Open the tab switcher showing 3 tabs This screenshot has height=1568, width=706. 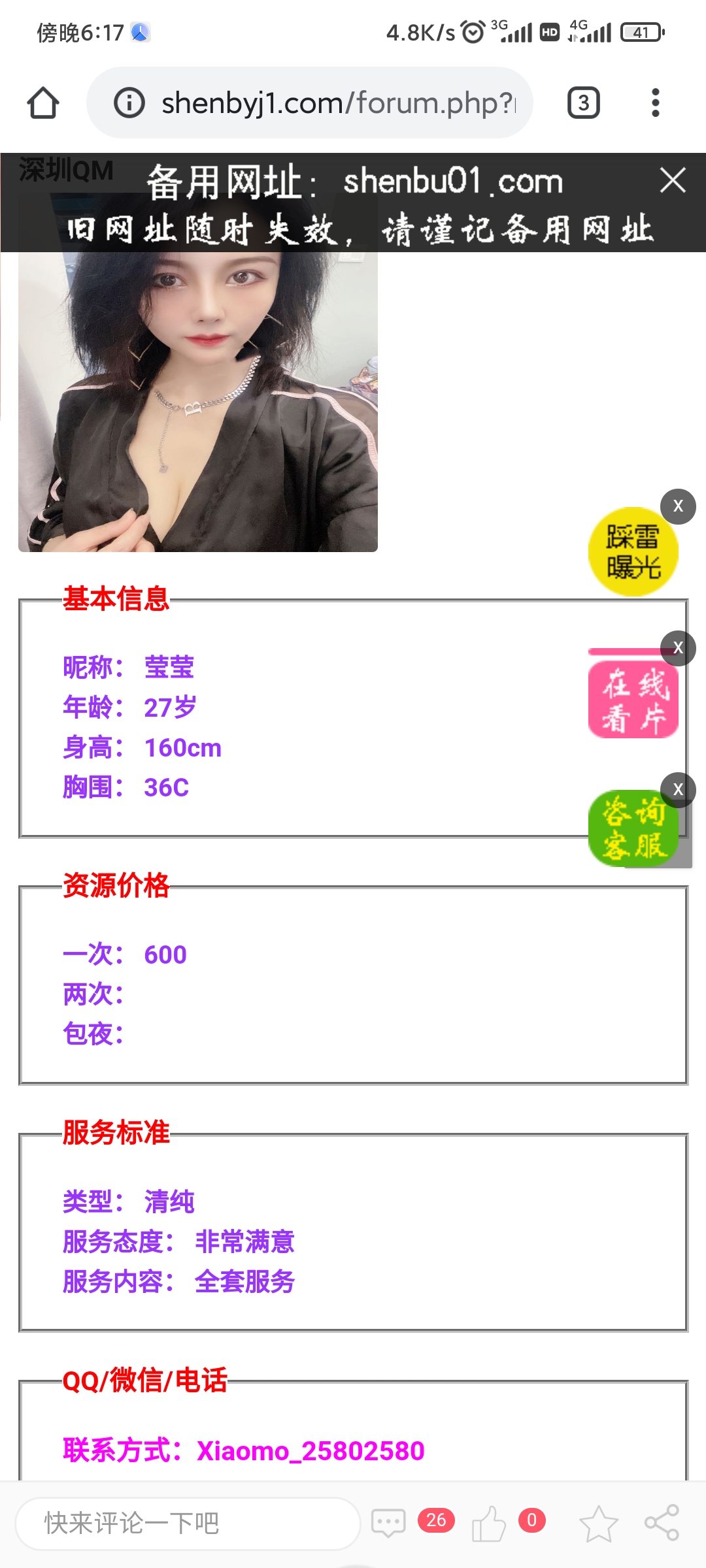point(583,103)
